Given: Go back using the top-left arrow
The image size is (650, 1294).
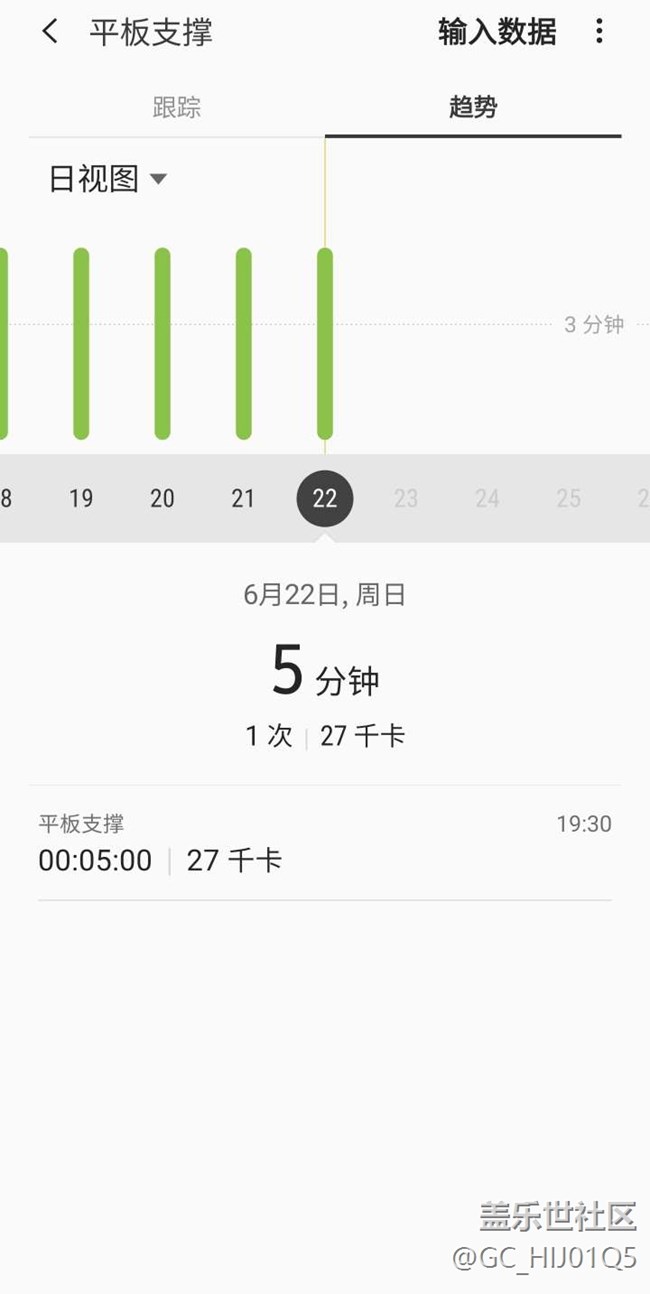Looking at the screenshot, I should [50, 32].
